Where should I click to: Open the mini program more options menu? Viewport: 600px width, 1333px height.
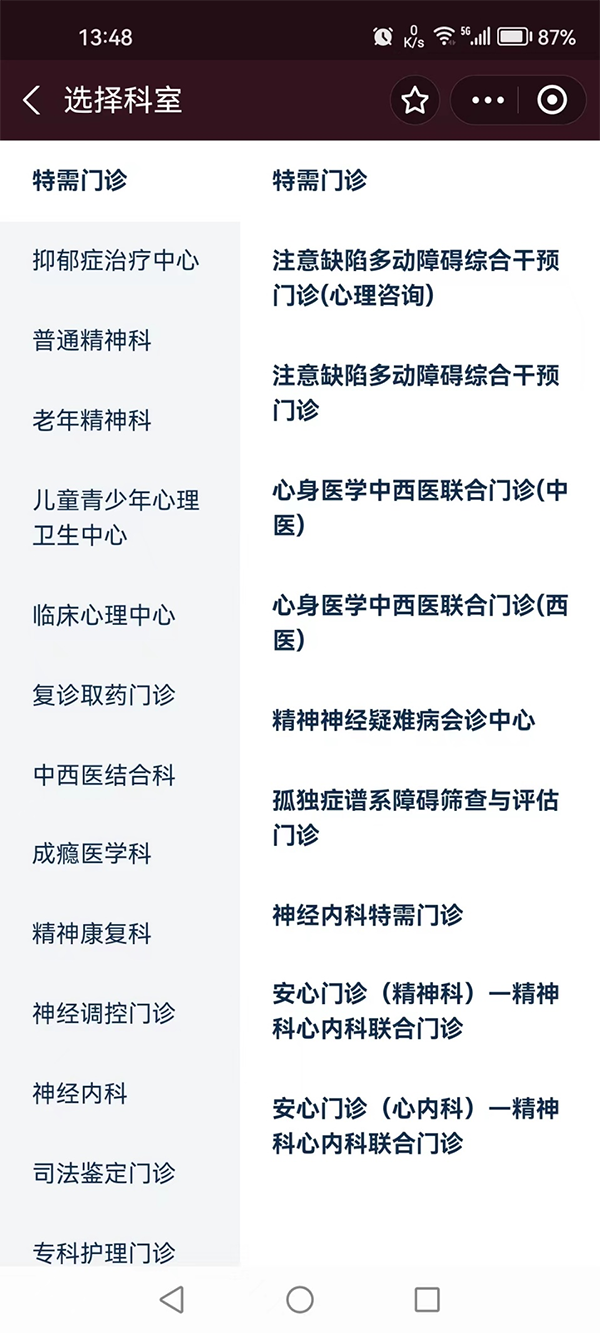pos(487,100)
